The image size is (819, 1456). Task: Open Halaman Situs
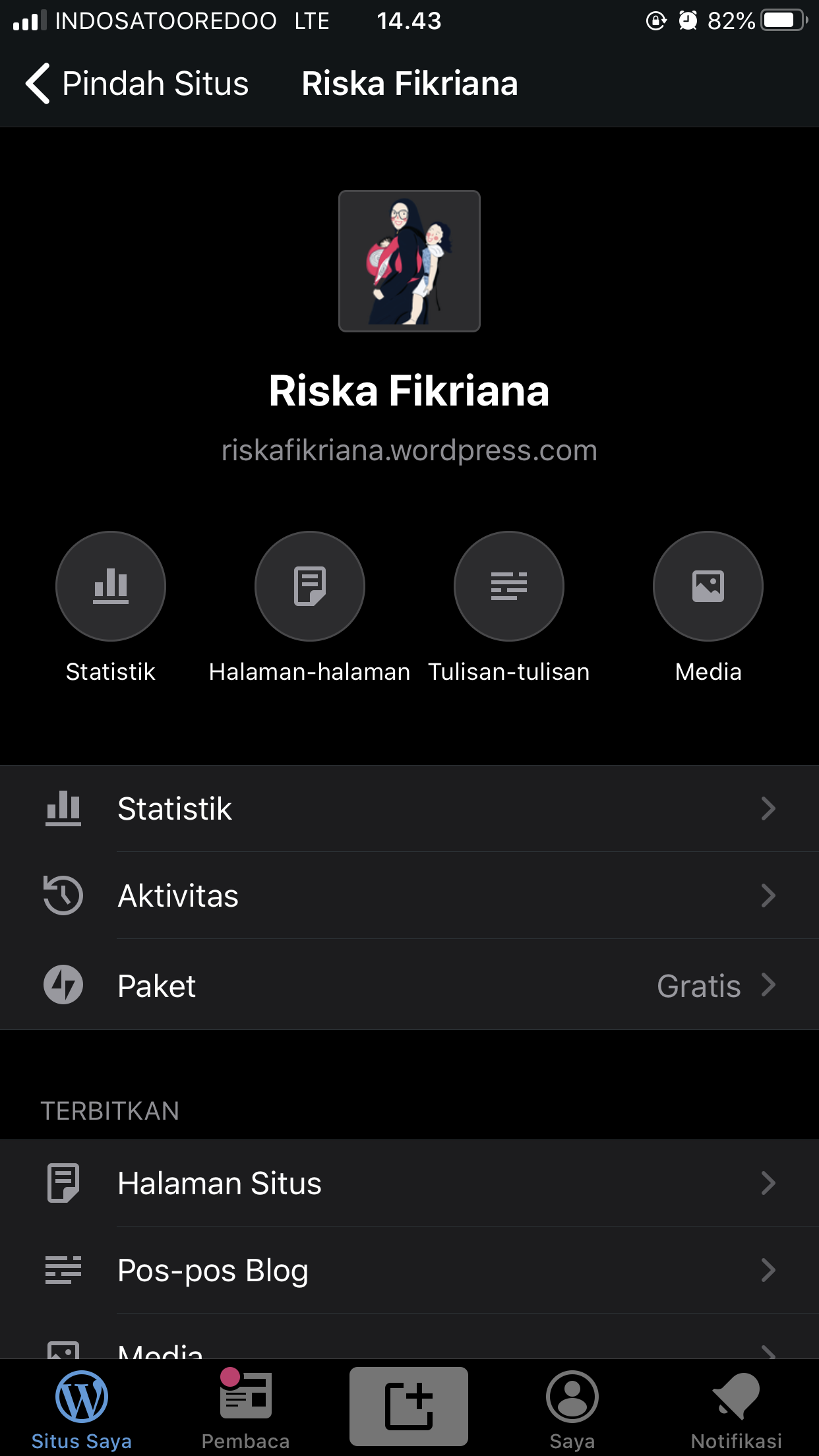point(409,1183)
